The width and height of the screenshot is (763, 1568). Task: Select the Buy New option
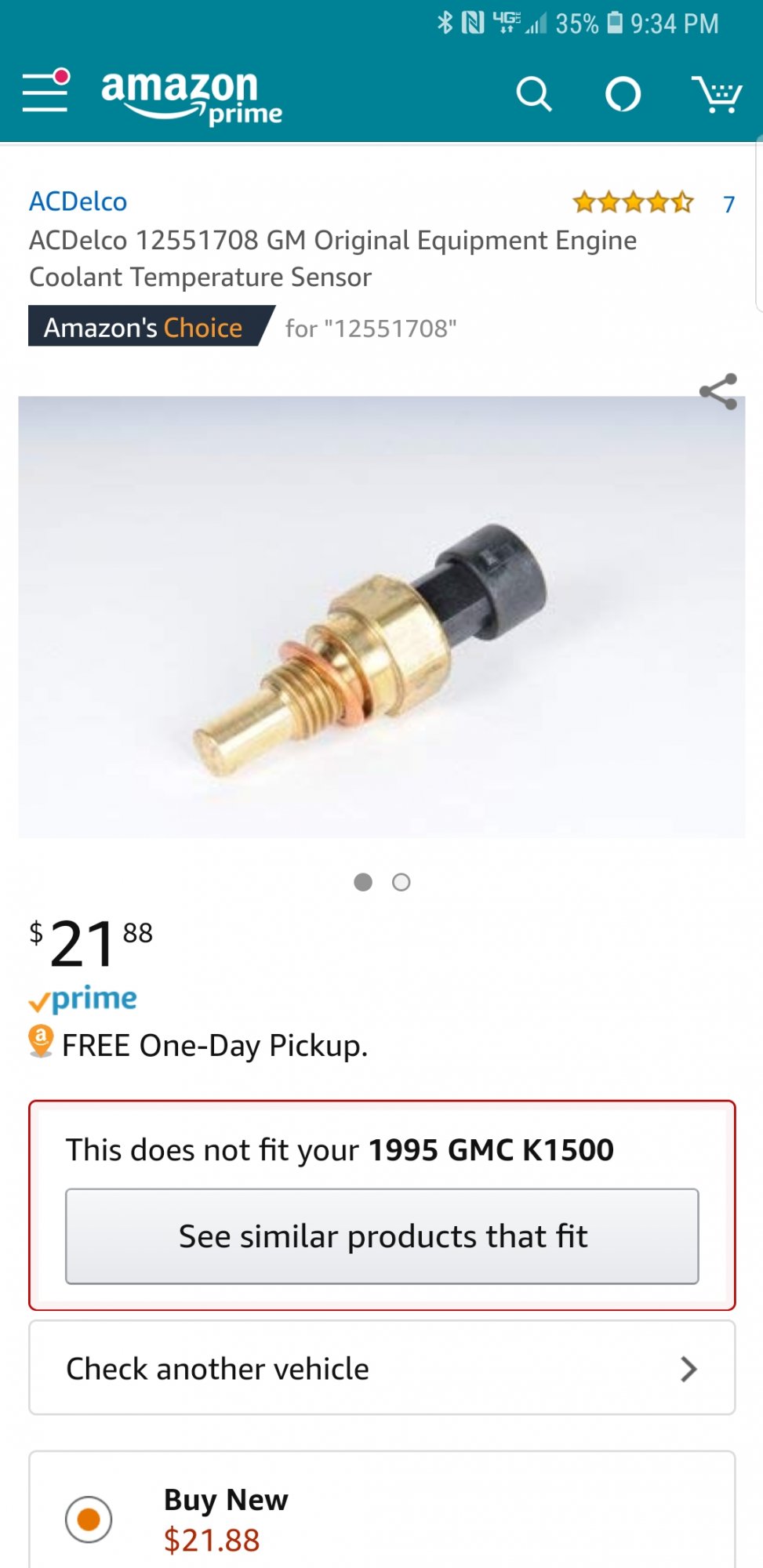pyautogui.click(x=89, y=1519)
